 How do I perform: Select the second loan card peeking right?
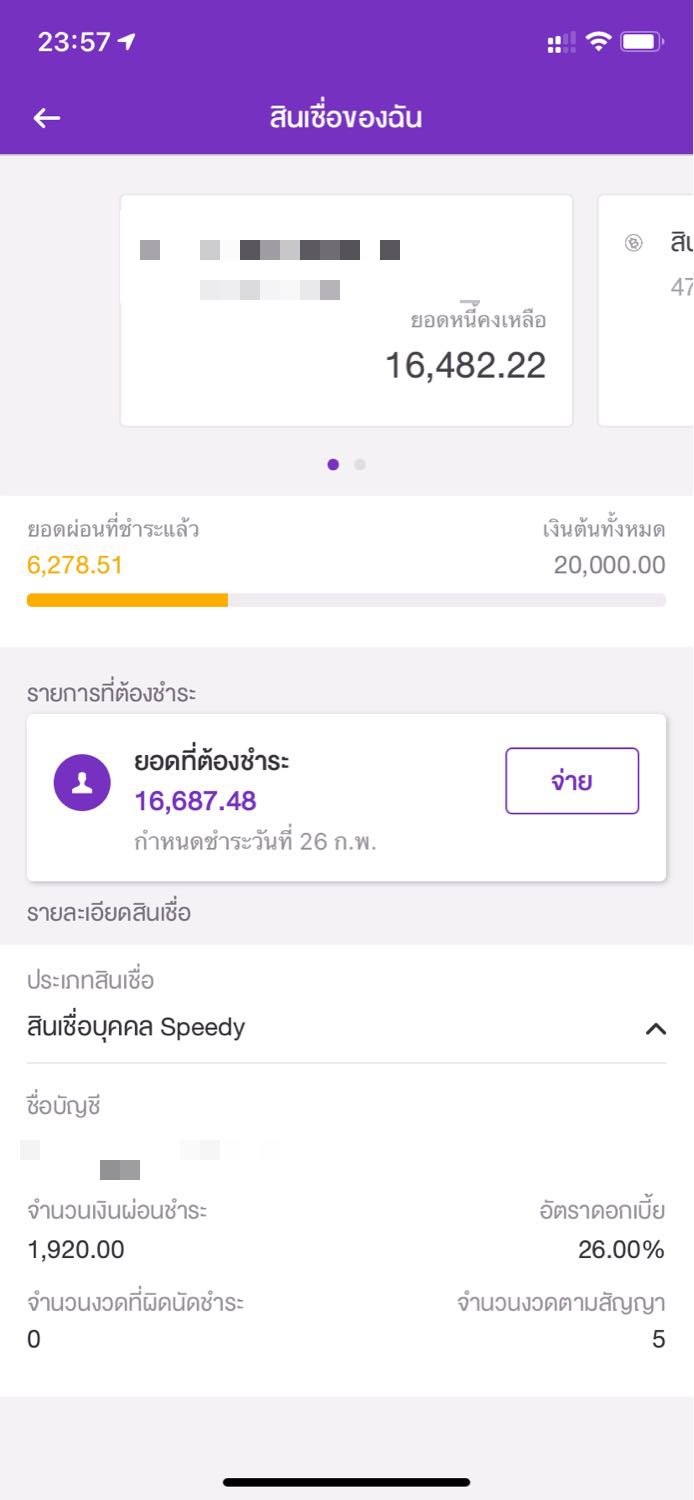point(645,311)
